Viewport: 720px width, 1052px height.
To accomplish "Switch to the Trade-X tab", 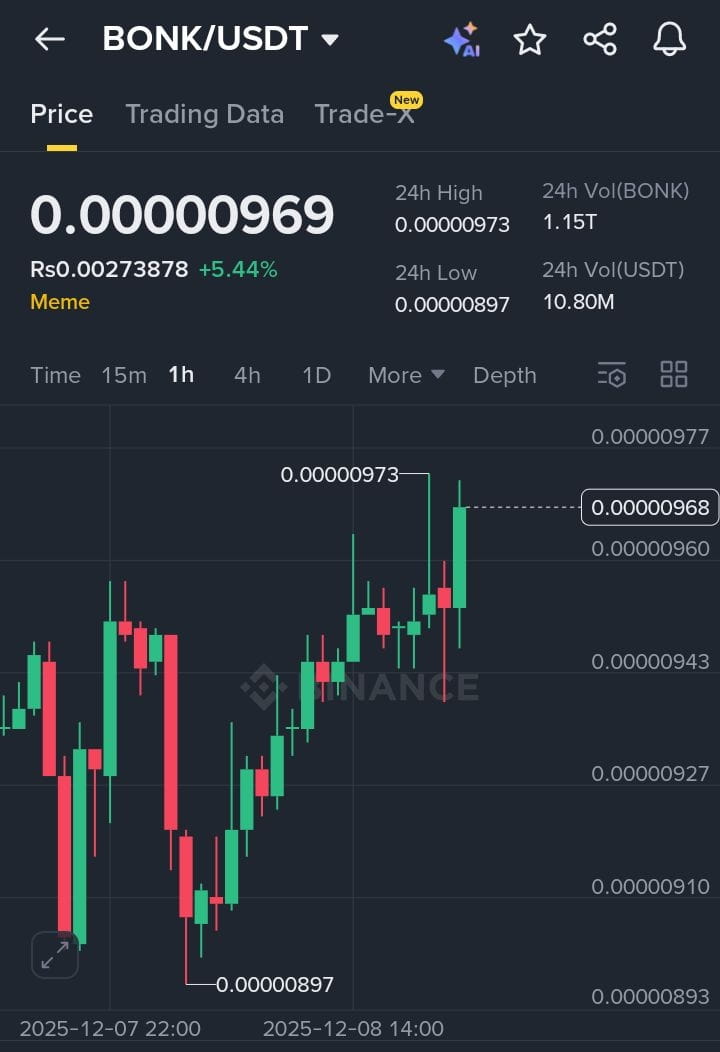I will (365, 114).
